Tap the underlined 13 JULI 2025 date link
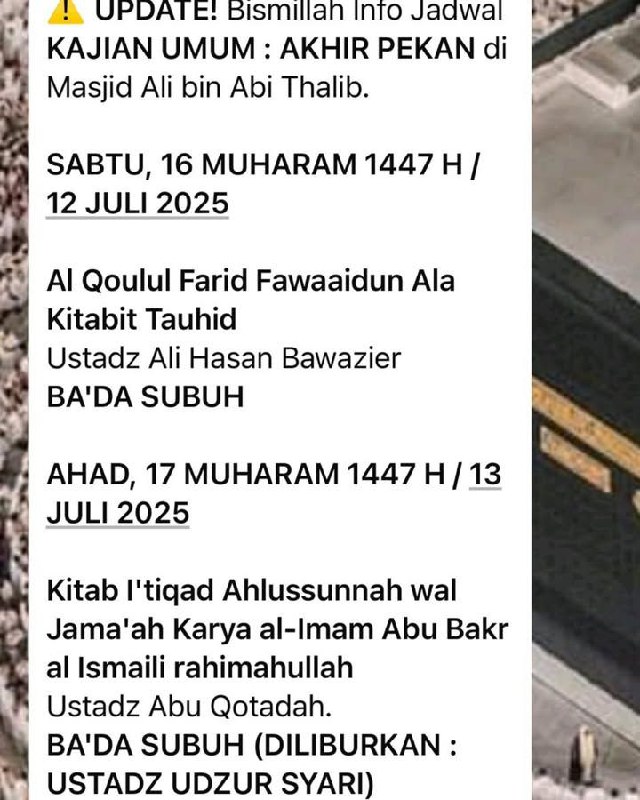Image resolution: width=640 pixels, height=800 pixels. (117, 512)
